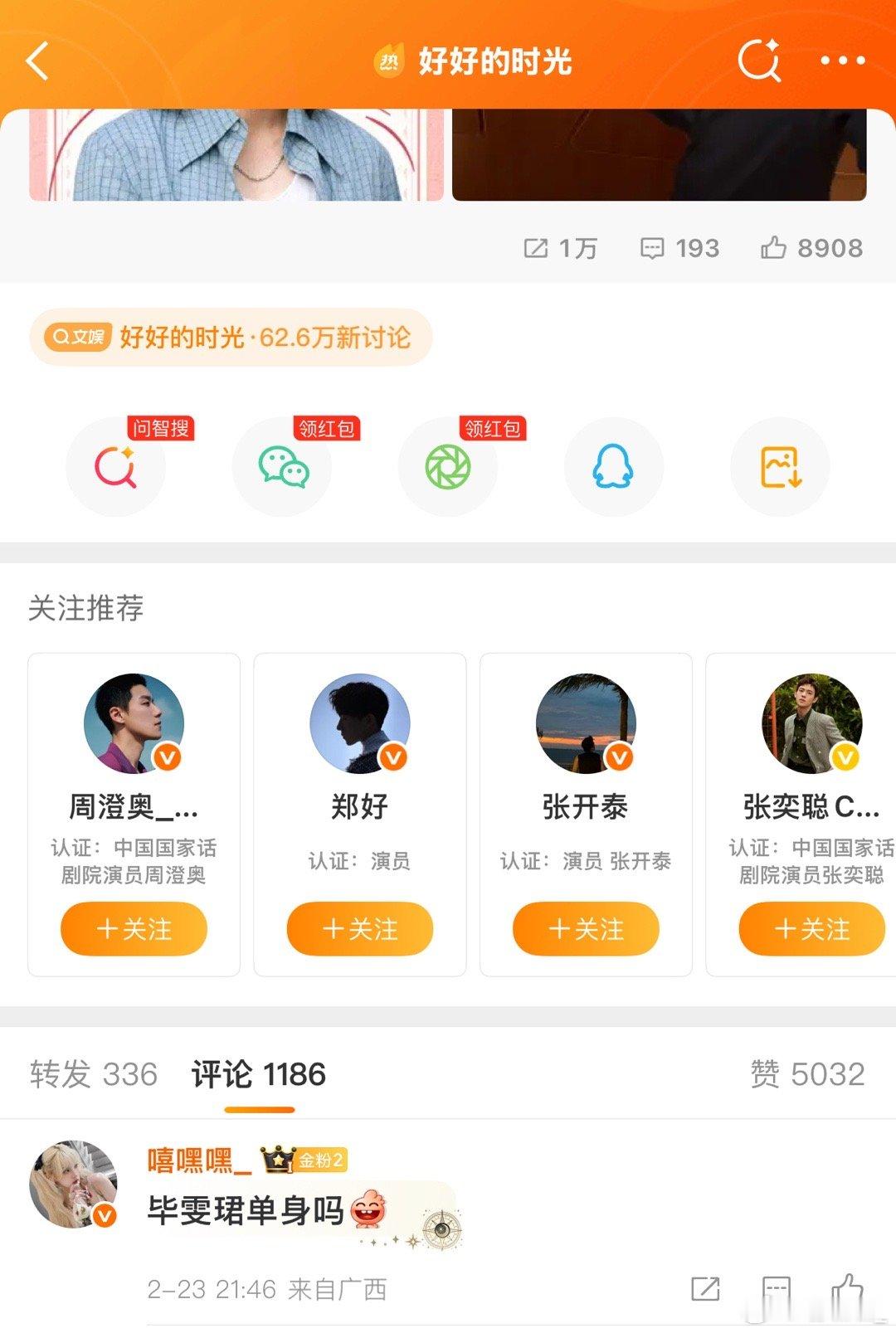Open the 问智搜 smart search tool

click(115, 467)
